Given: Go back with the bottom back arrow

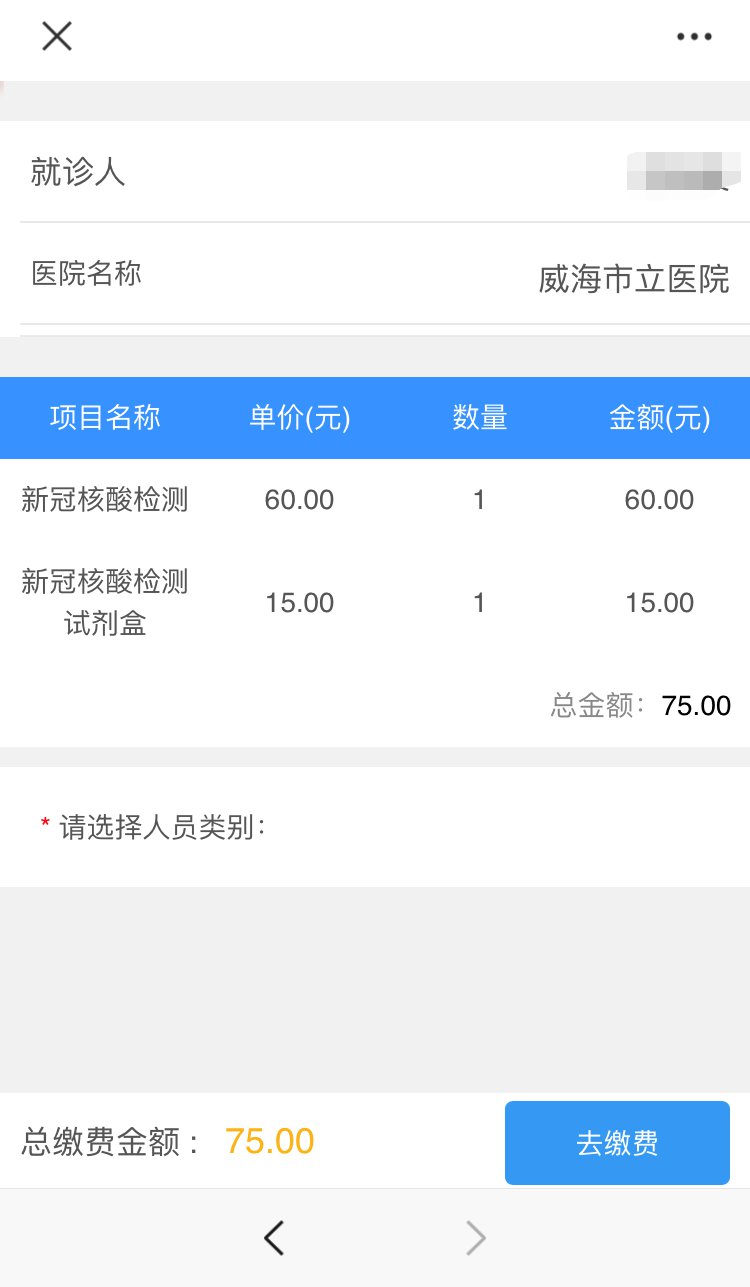Looking at the screenshot, I should click(x=274, y=1238).
